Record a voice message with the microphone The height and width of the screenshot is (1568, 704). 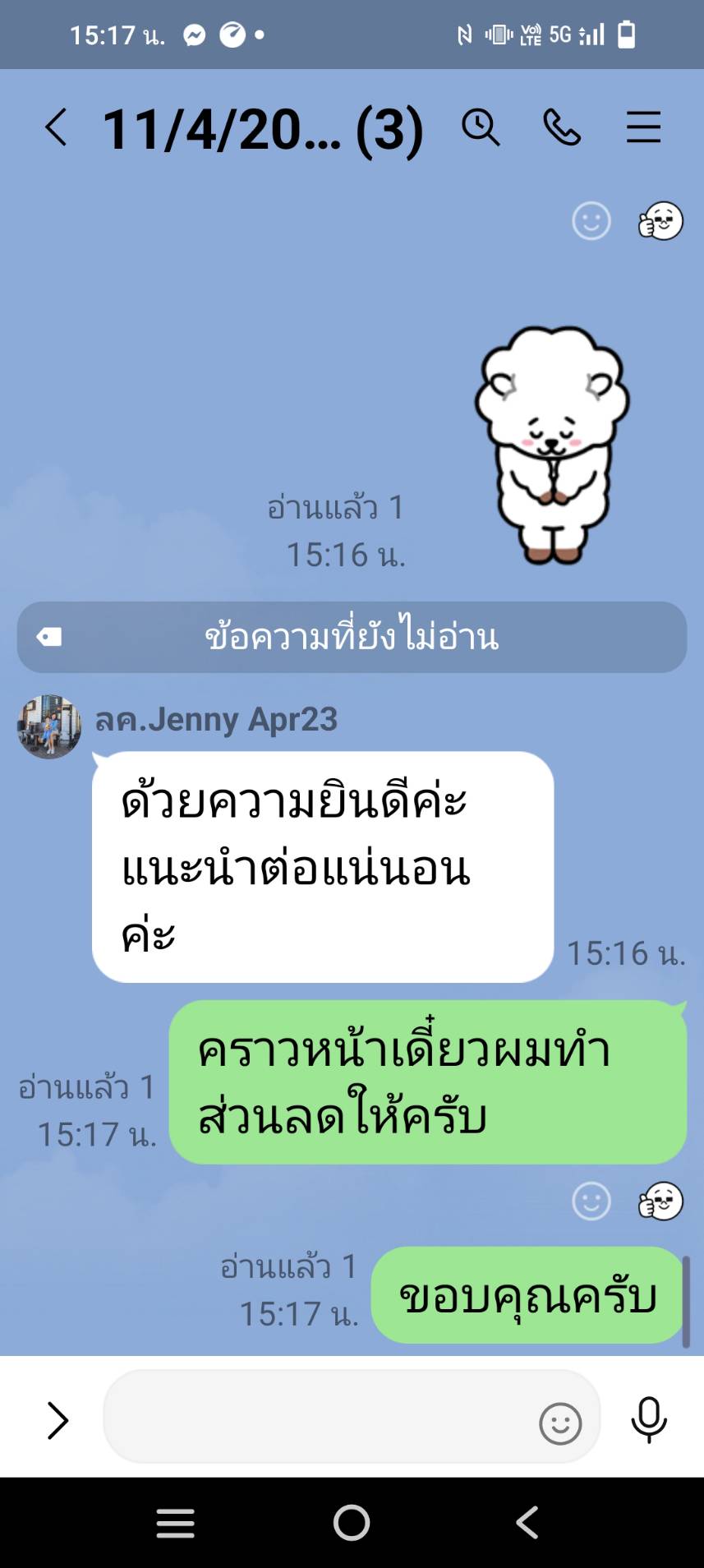(x=648, y=1419)
